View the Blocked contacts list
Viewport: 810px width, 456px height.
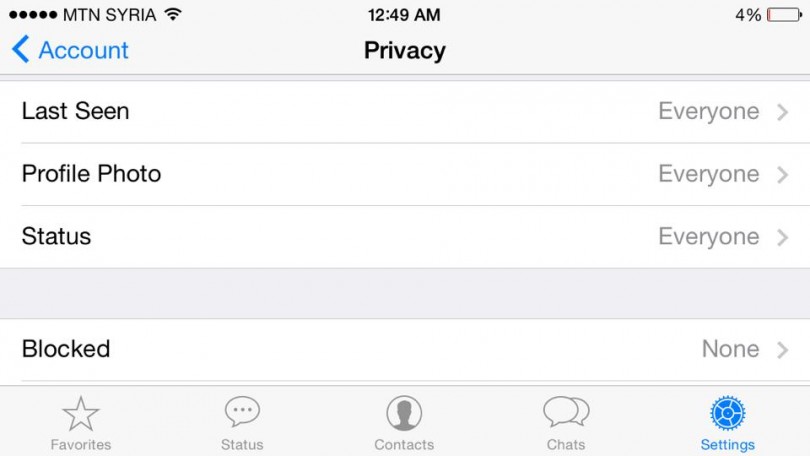point(404,349)
